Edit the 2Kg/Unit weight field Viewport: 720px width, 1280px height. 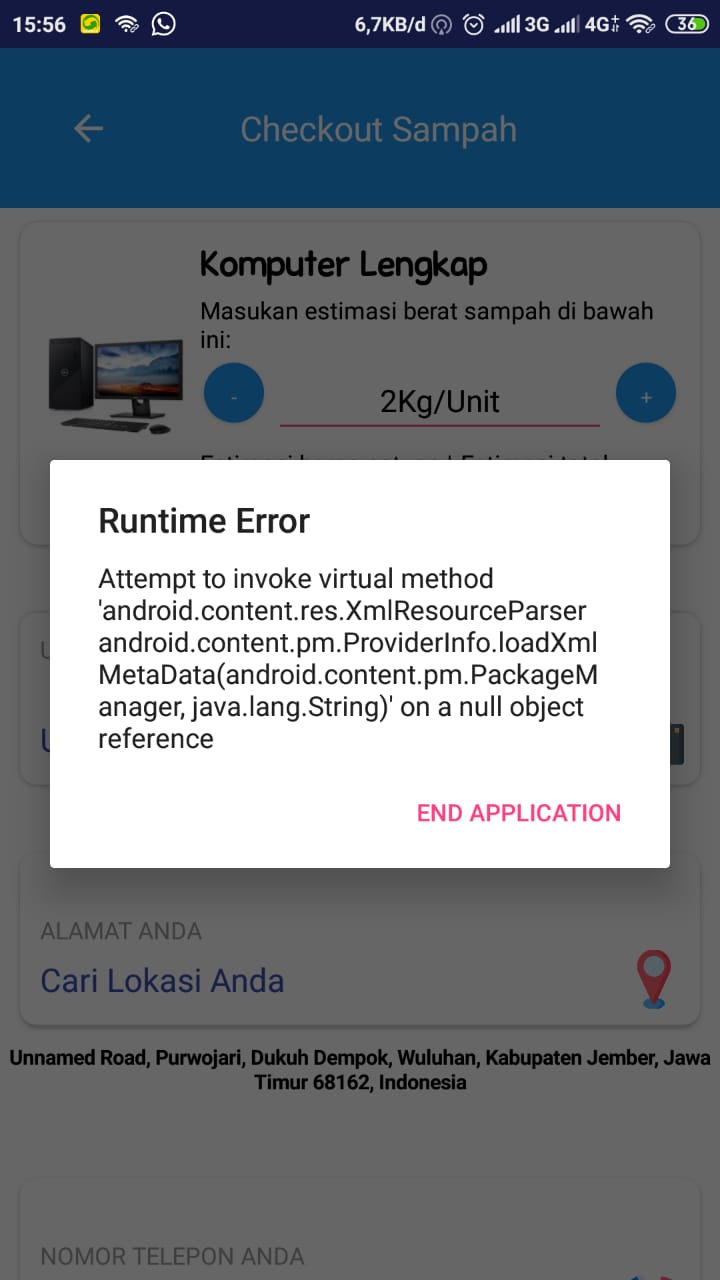click(439, 402)
